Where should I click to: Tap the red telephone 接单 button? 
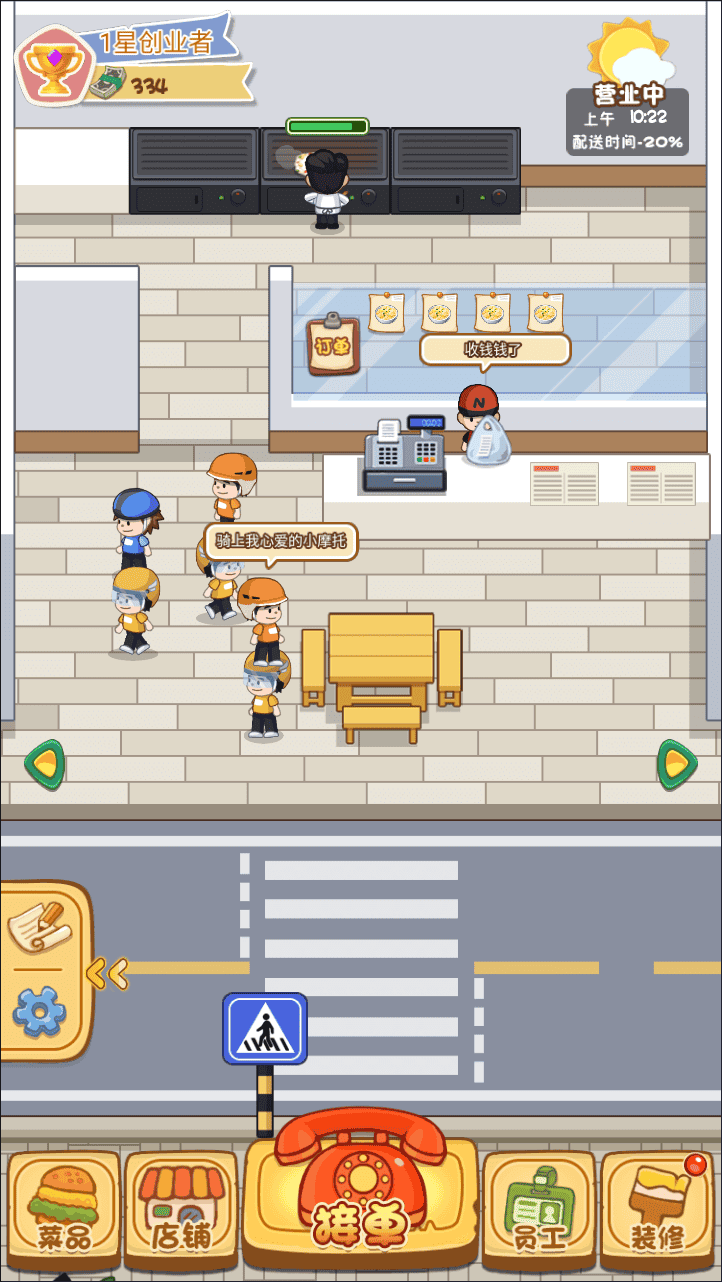coord(361,1190)
